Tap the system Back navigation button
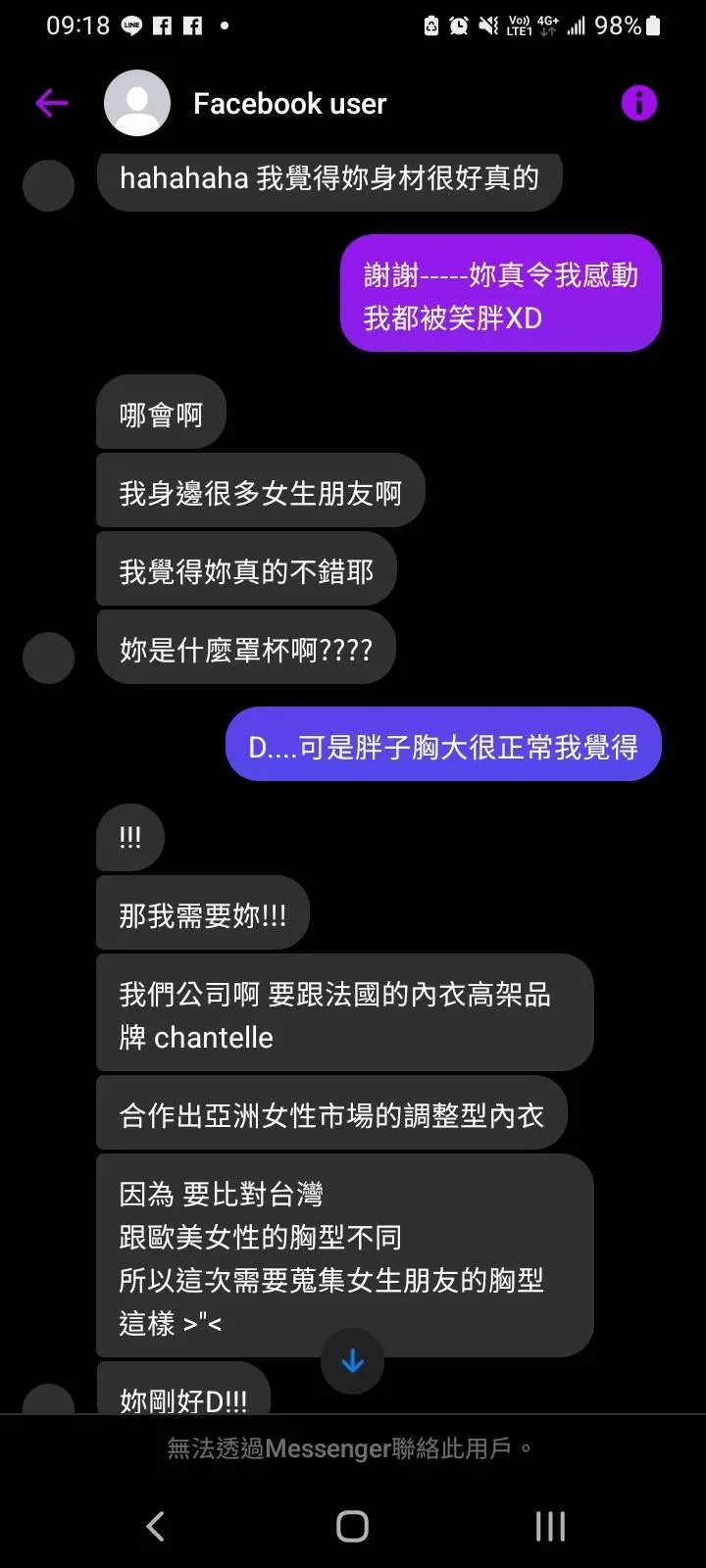The height and width of the screenshot is (1568, 706). [x=155, y=1525]
